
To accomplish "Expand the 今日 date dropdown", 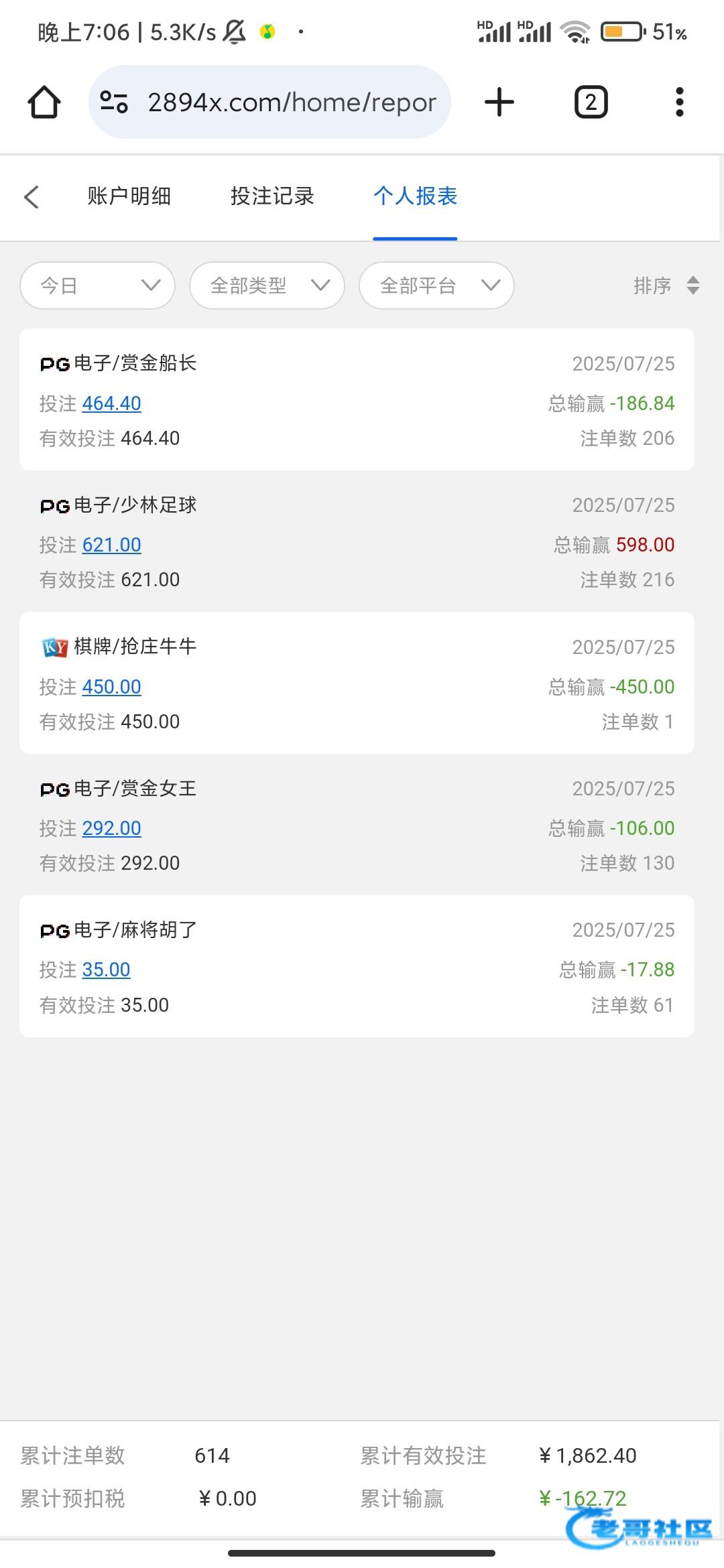I will click(98, 285).
